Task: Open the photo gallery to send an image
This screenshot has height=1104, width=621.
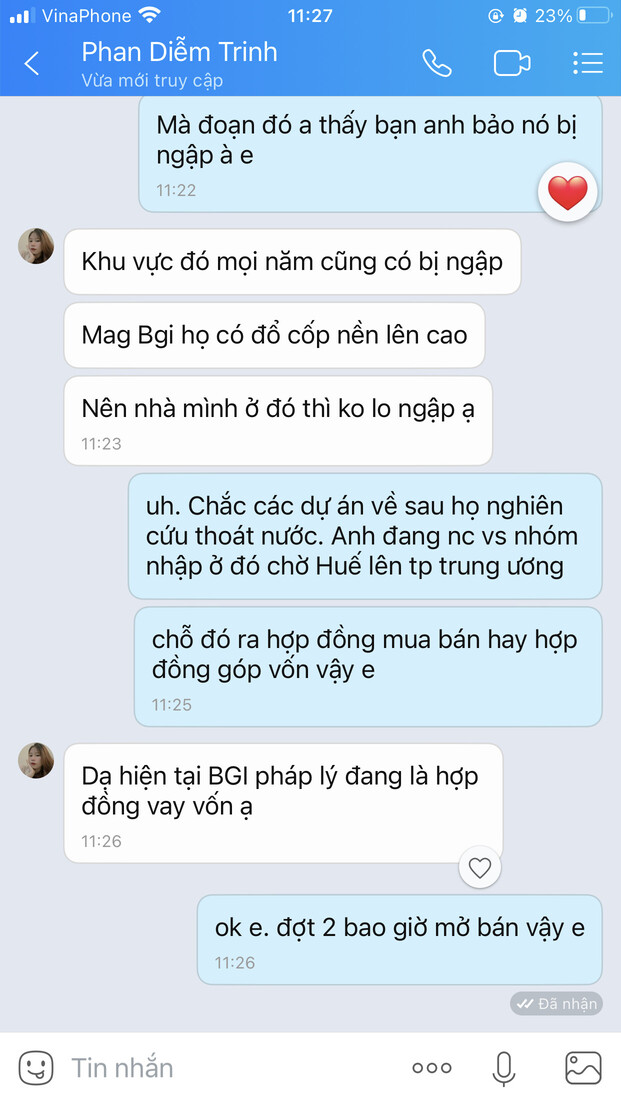Action: (583, 1068)
